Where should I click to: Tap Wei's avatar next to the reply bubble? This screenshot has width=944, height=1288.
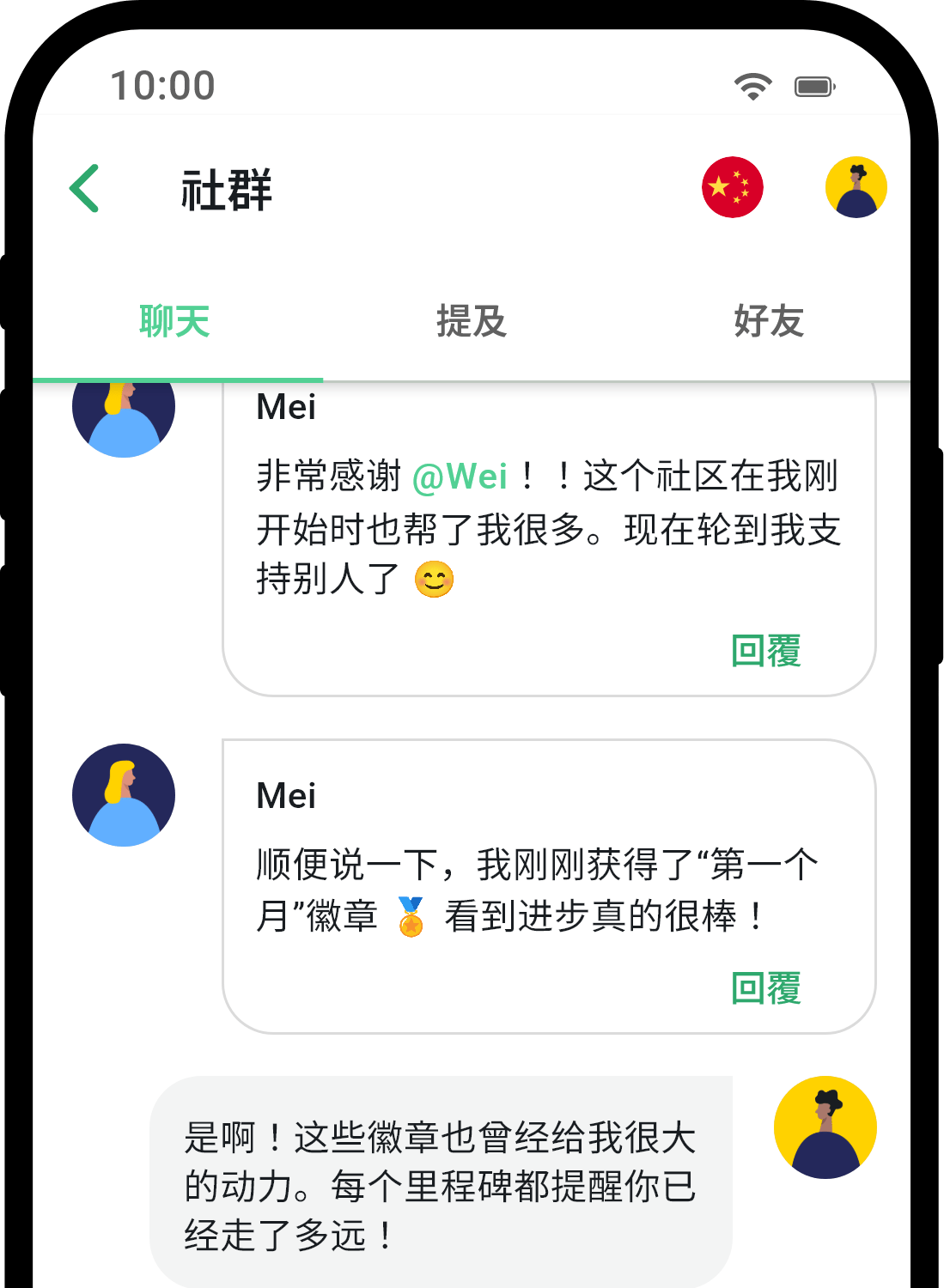(x=825, y=1126)
